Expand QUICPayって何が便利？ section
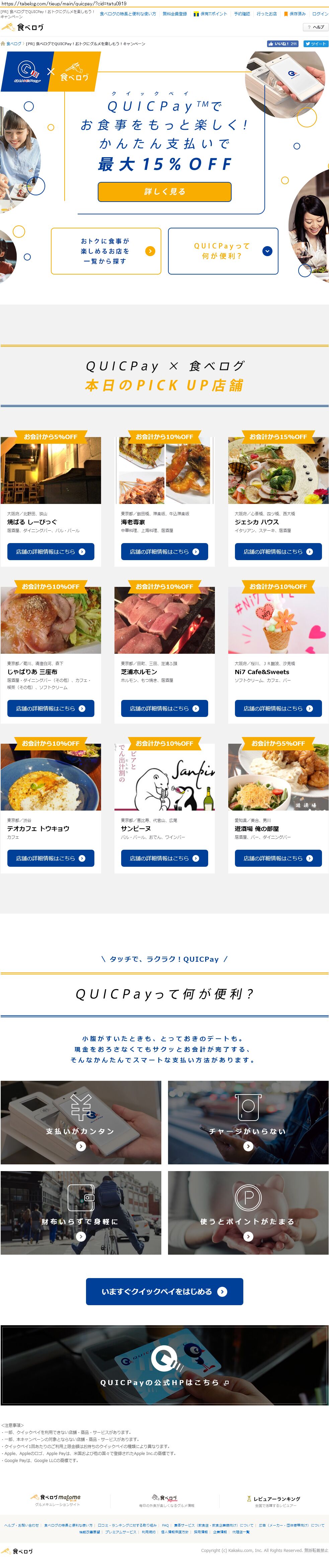329x1568 pixels. 223,251
